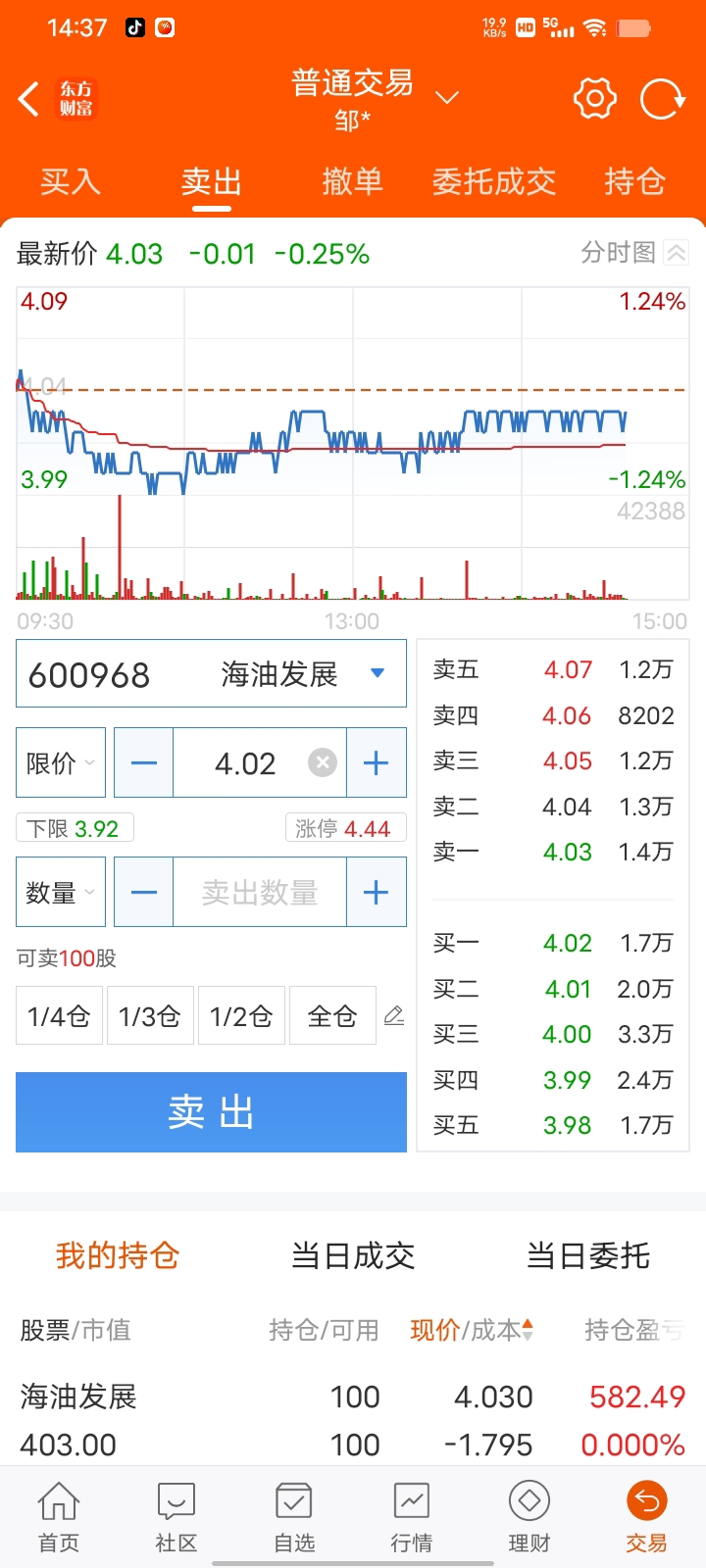The width and height of the screenshot is (706, 1568).
Task: Switch to the 买入 tab
Action: pyautogui.click(x=71, y=181)
